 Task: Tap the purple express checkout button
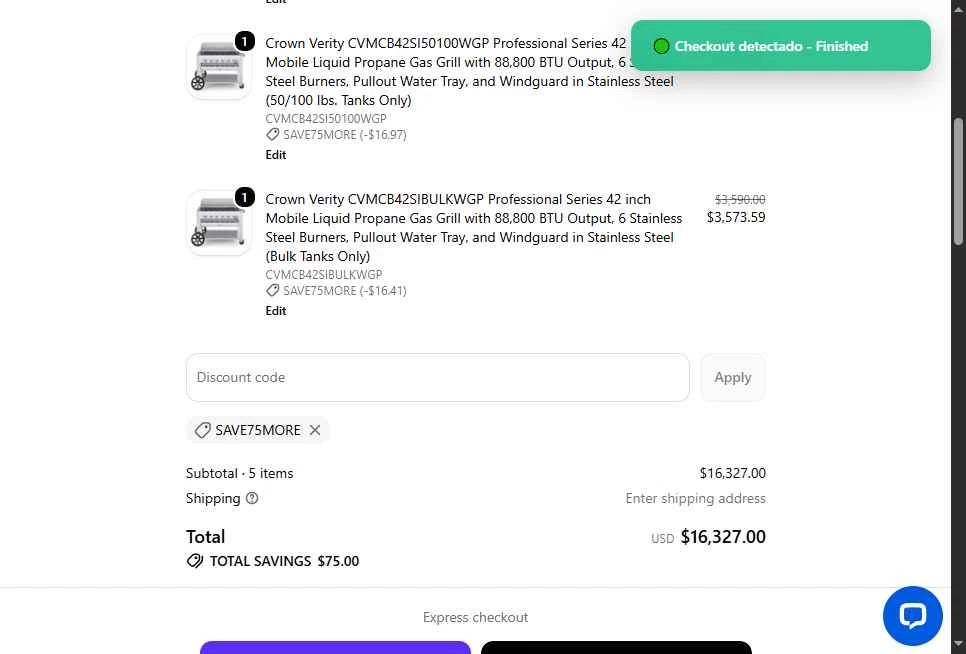tap(335, 647)
